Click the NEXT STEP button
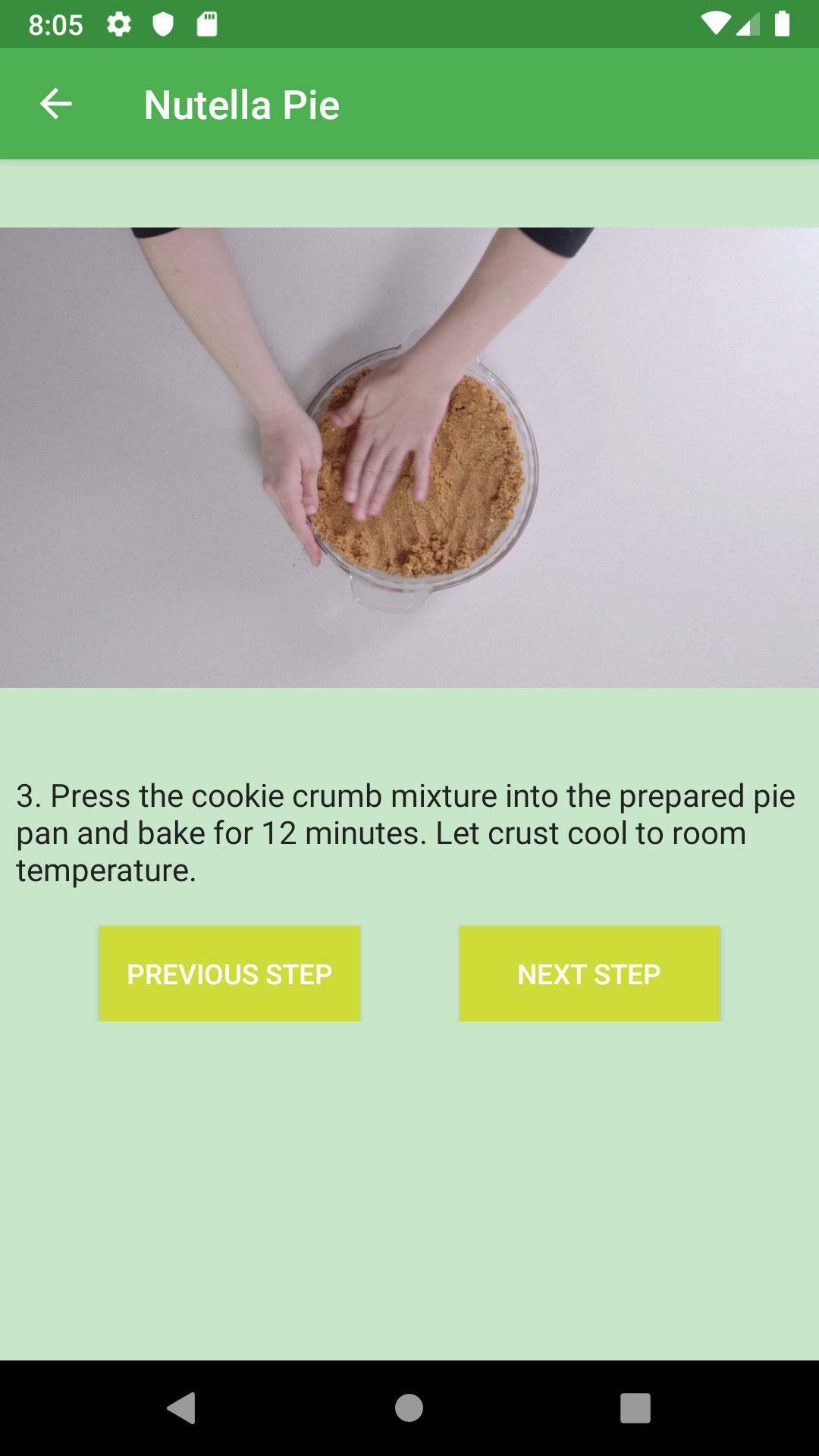The width and height of the screenshot is (819, 1456). [x=588, y=973]
